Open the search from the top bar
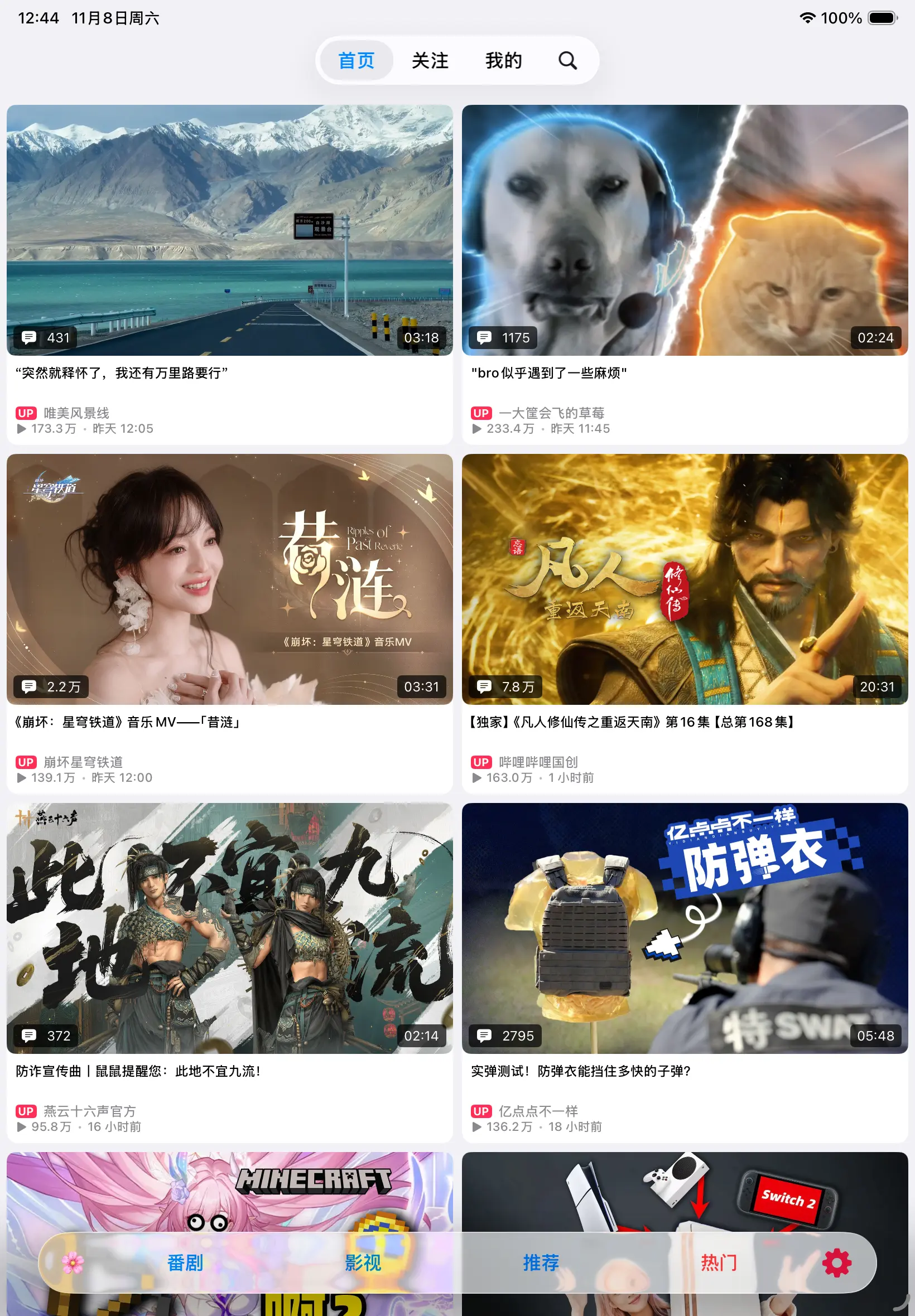The width and height of the screenshot is (915, 1316). 567,60
